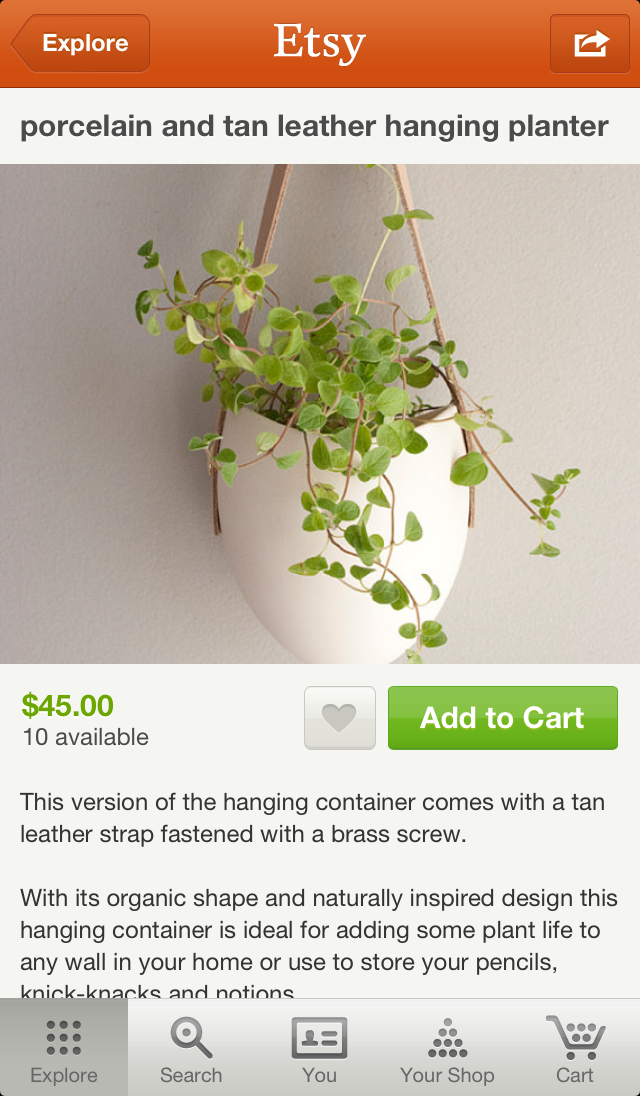The image size is (640, 1096).
Task: Favorite the item with the heart button
Action: [340, 718]
